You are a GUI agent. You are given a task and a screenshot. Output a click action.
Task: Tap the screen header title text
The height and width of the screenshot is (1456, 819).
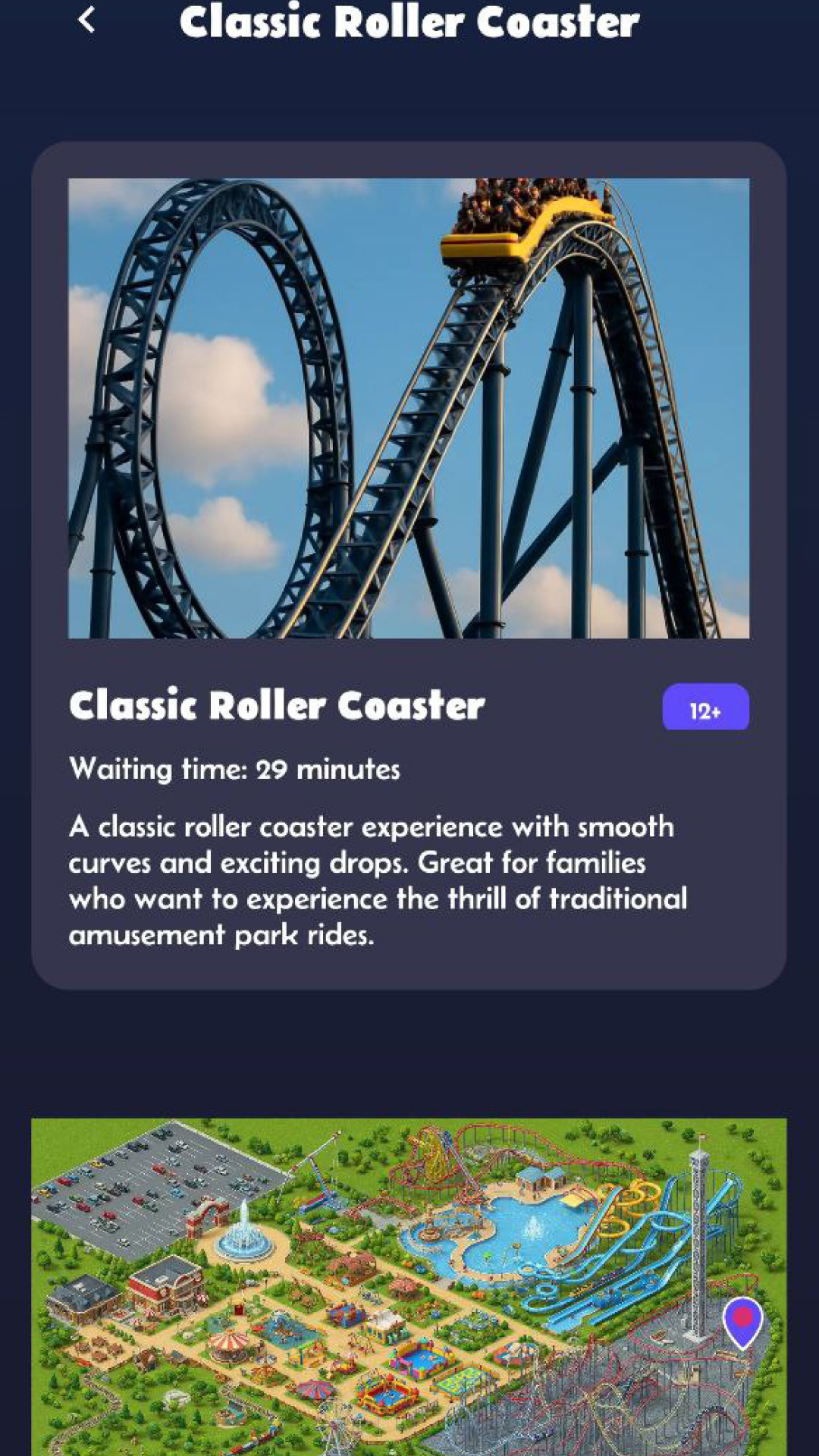click(409, 21)
